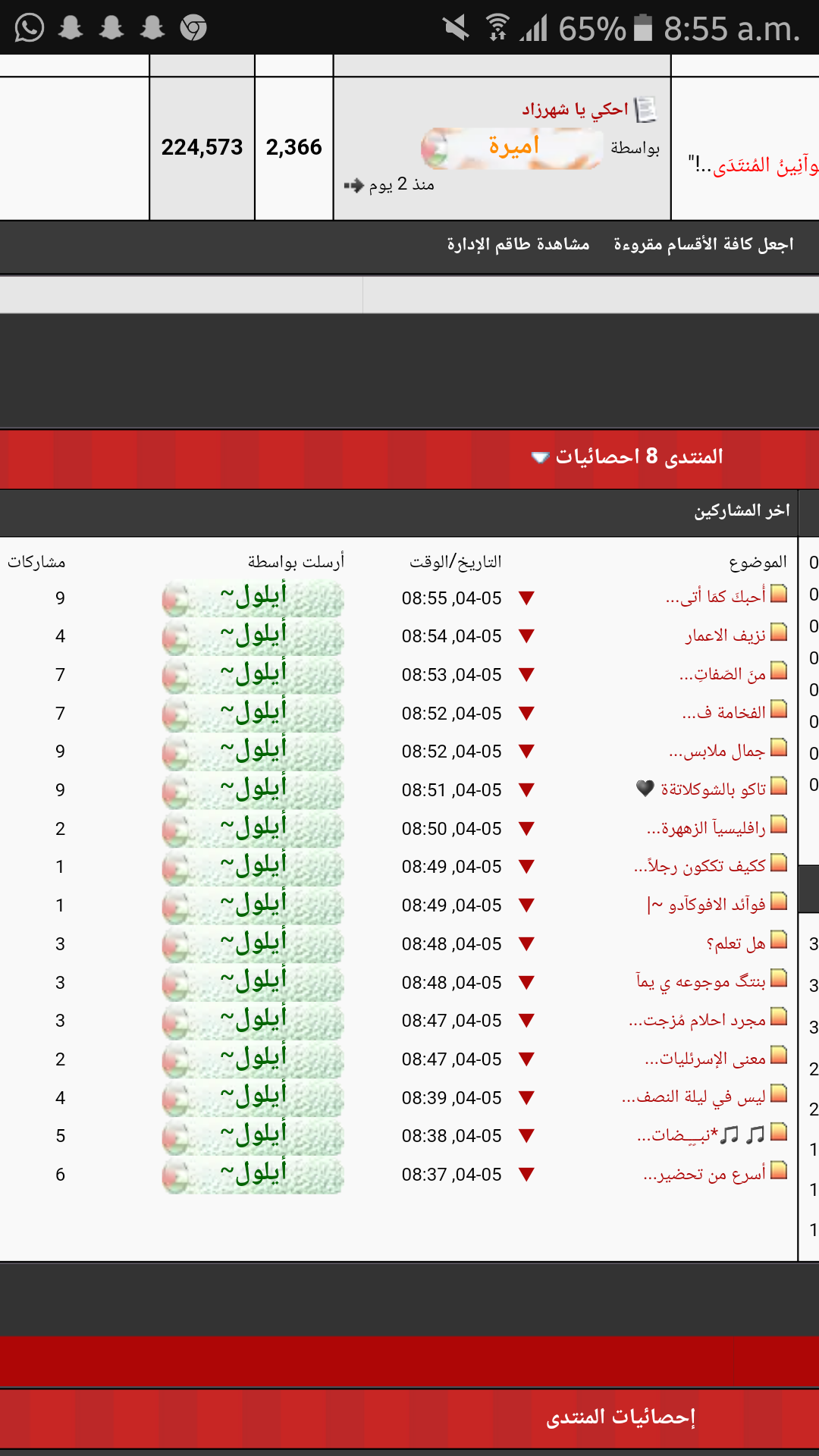Collapse the المنتدى 8 احصائيات section
Screen dimensions: 819x1456
click(x=540, y=457)
